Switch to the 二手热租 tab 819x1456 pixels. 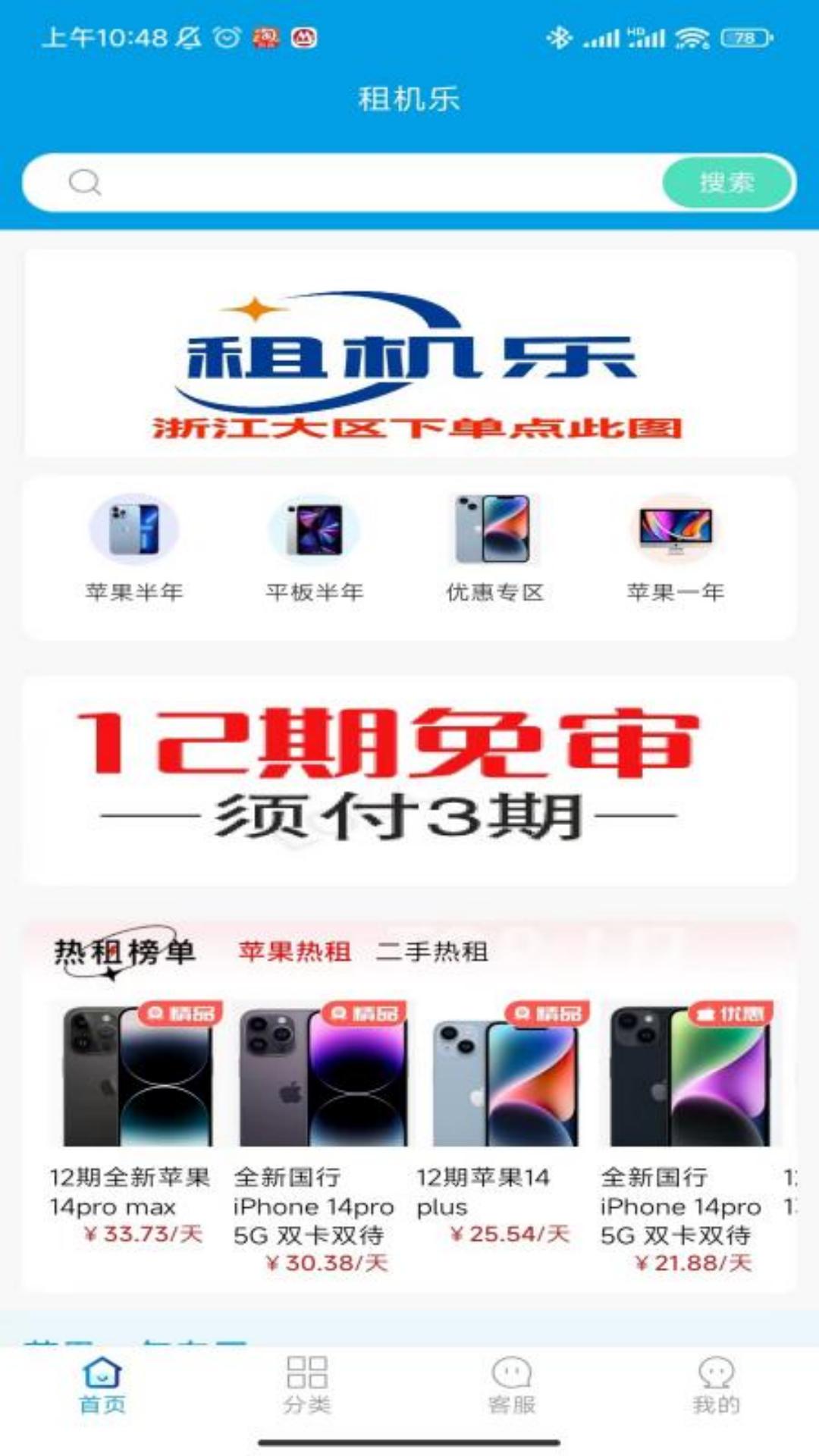(432, 952)
